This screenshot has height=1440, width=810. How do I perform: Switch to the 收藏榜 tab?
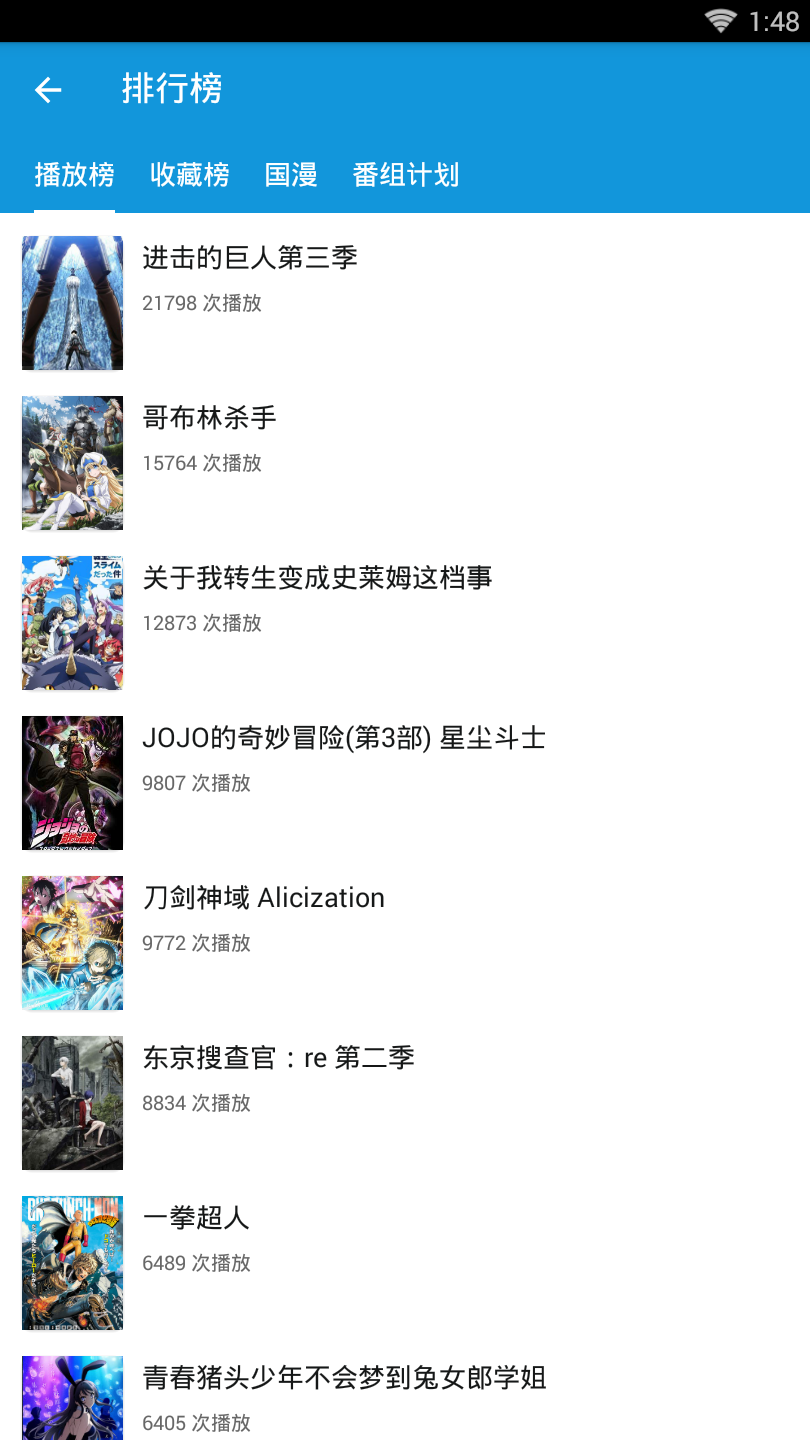189,175
